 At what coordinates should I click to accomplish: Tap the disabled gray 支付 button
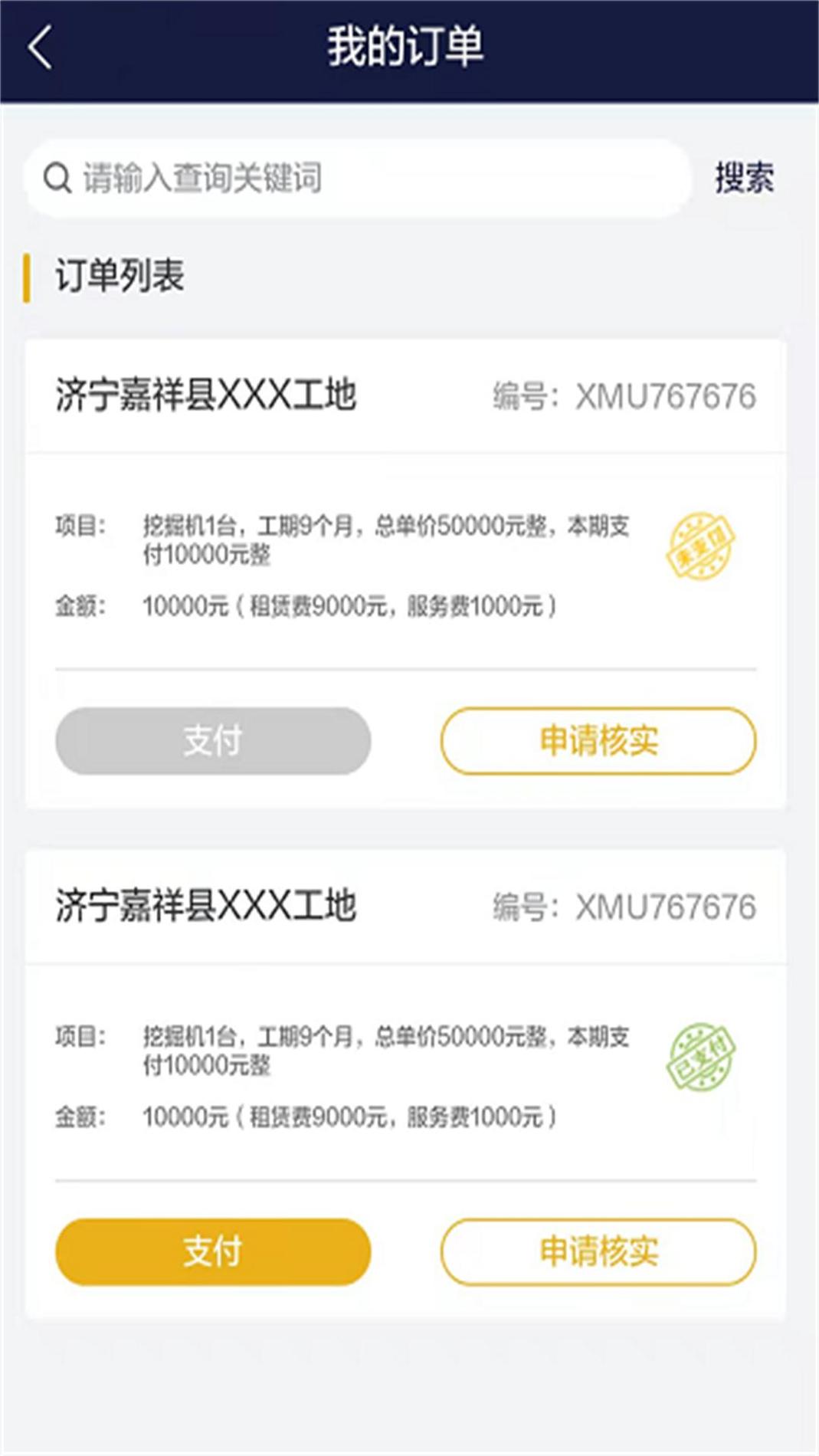click(211, 740)
